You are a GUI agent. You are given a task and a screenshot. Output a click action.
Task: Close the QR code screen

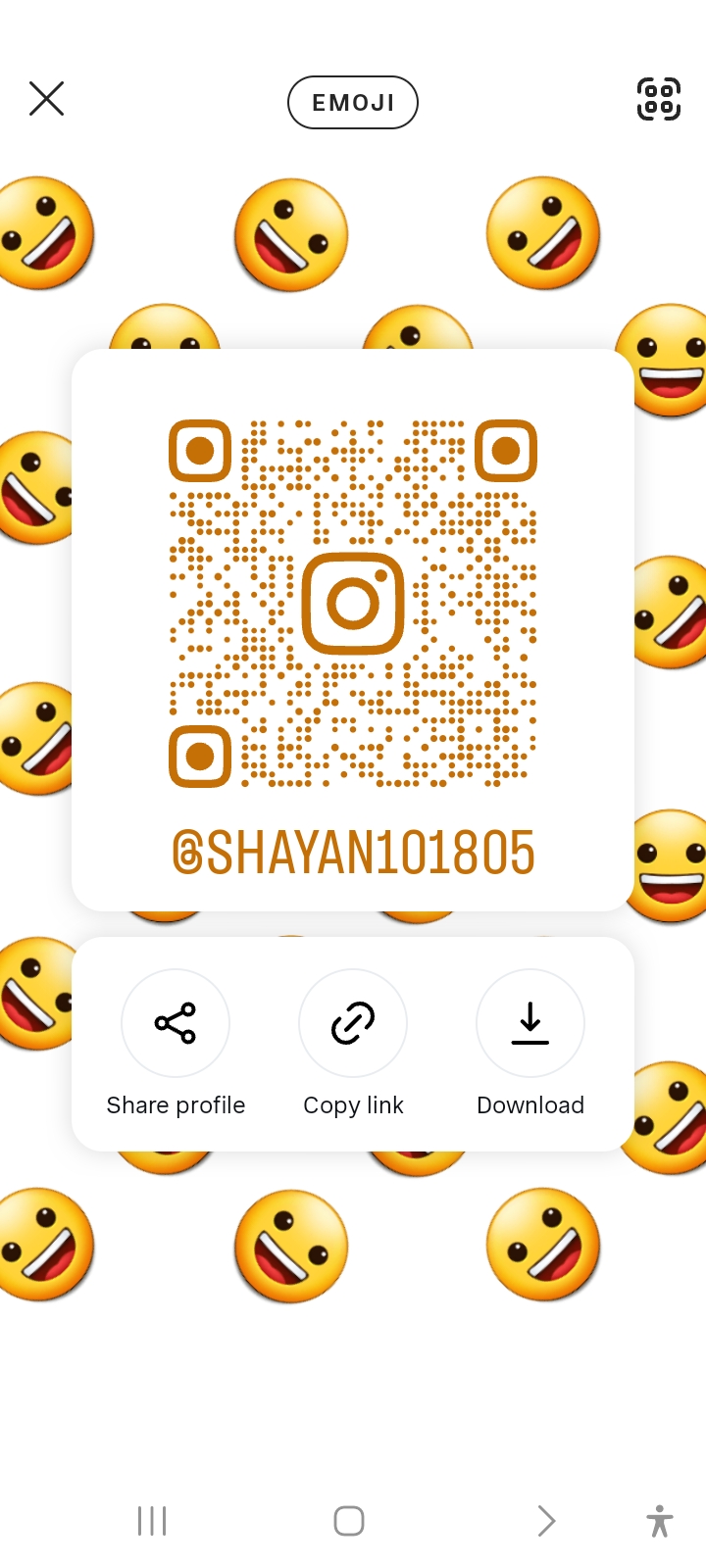46,99
